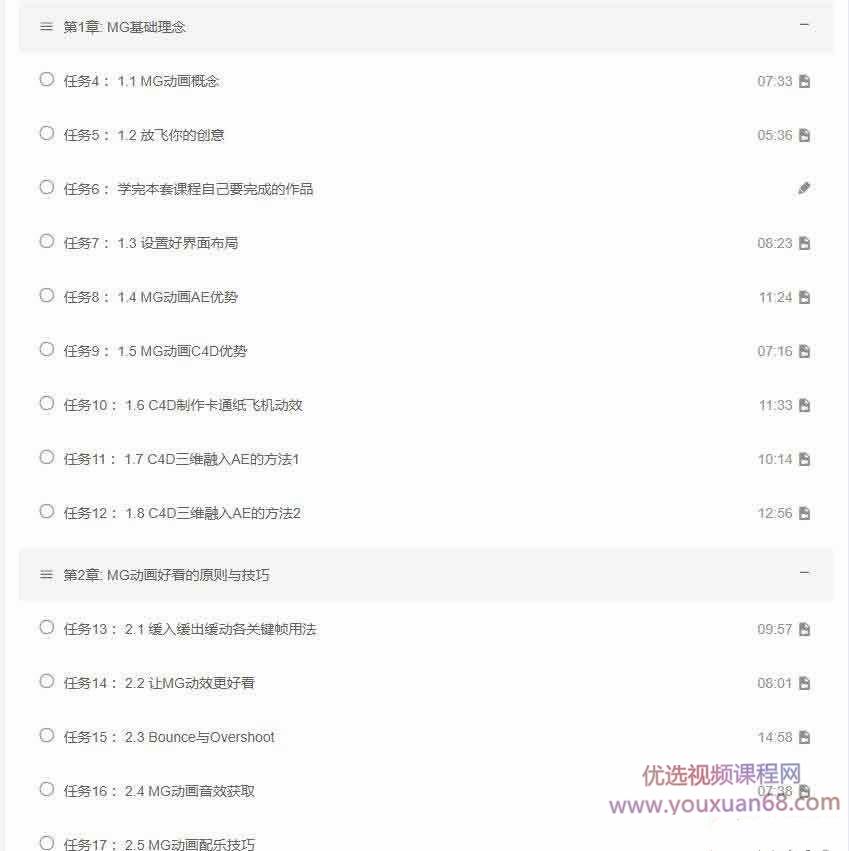Viewport: 849px width, 851px height.
Task: Collapse chapter 2 MG动画好看的原则与技巧
Action: (804, 573)
